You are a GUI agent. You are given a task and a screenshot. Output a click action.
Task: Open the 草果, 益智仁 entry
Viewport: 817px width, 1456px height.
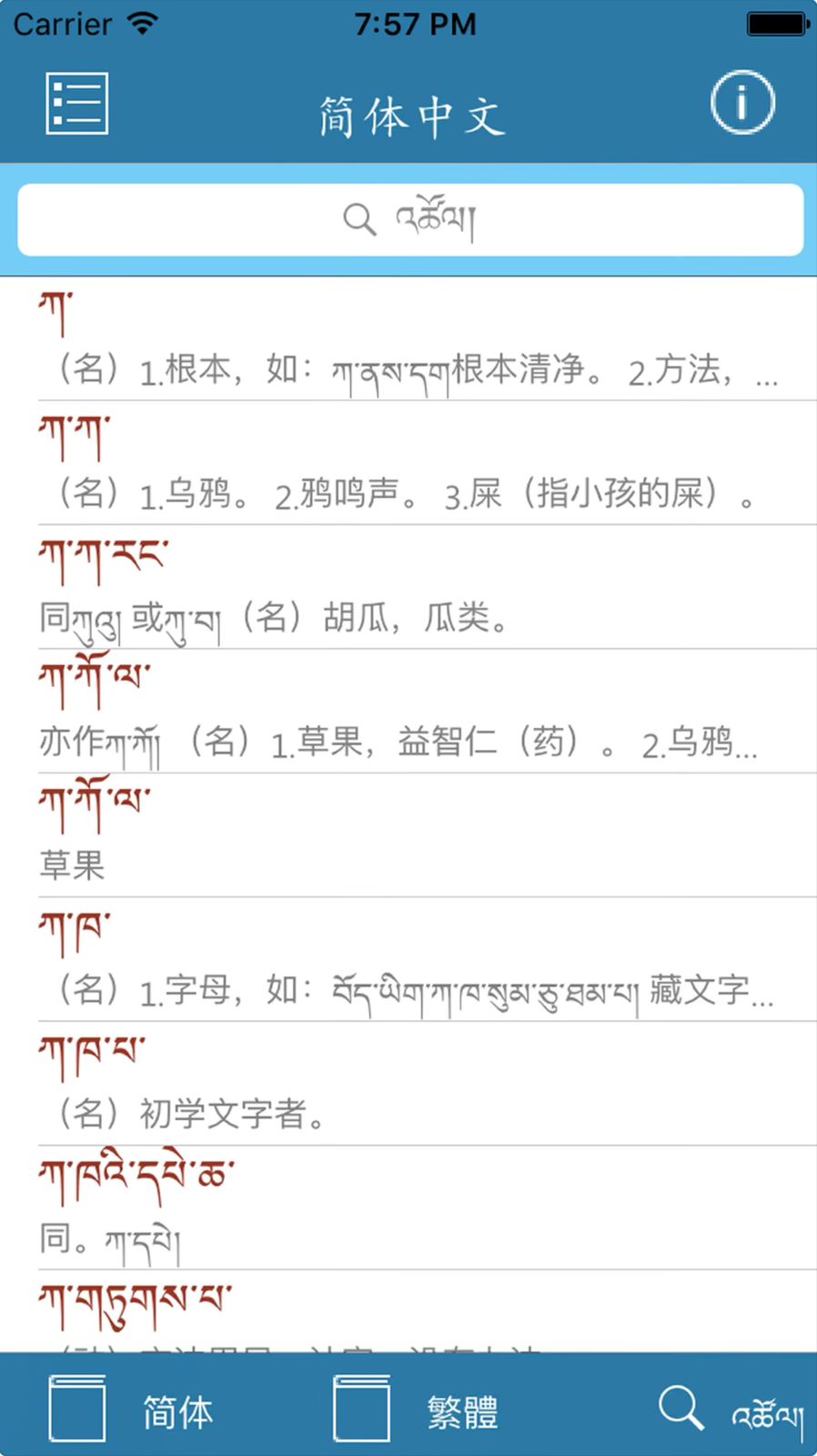tap(408, 710)
